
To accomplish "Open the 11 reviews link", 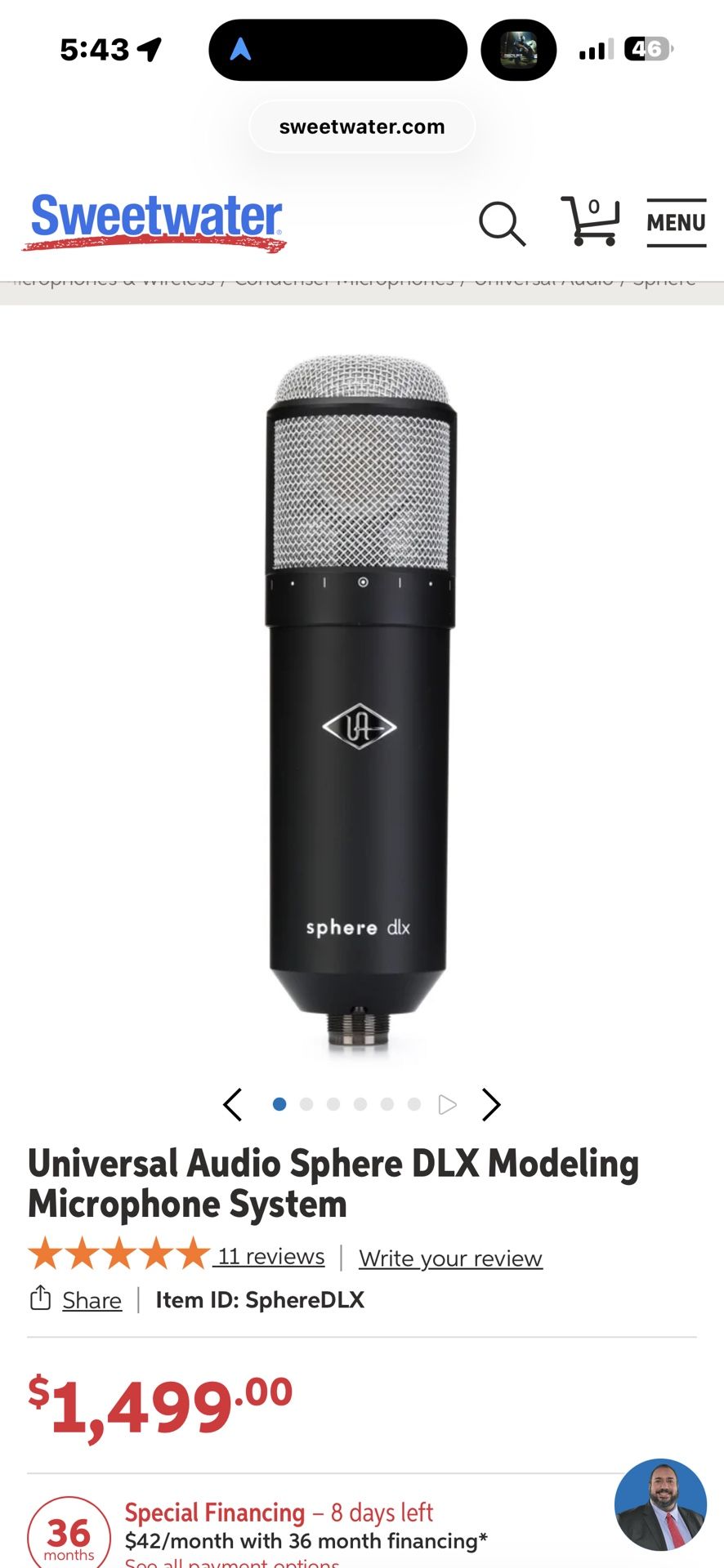I will pos(270,1256).
